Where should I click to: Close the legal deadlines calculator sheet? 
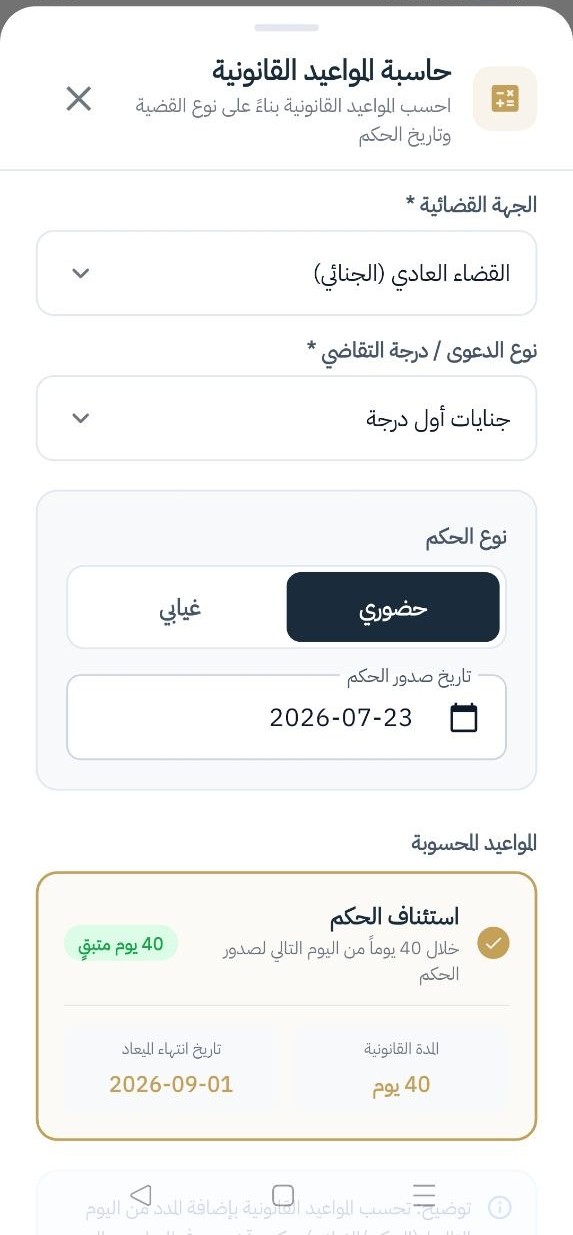pos(79,98)
